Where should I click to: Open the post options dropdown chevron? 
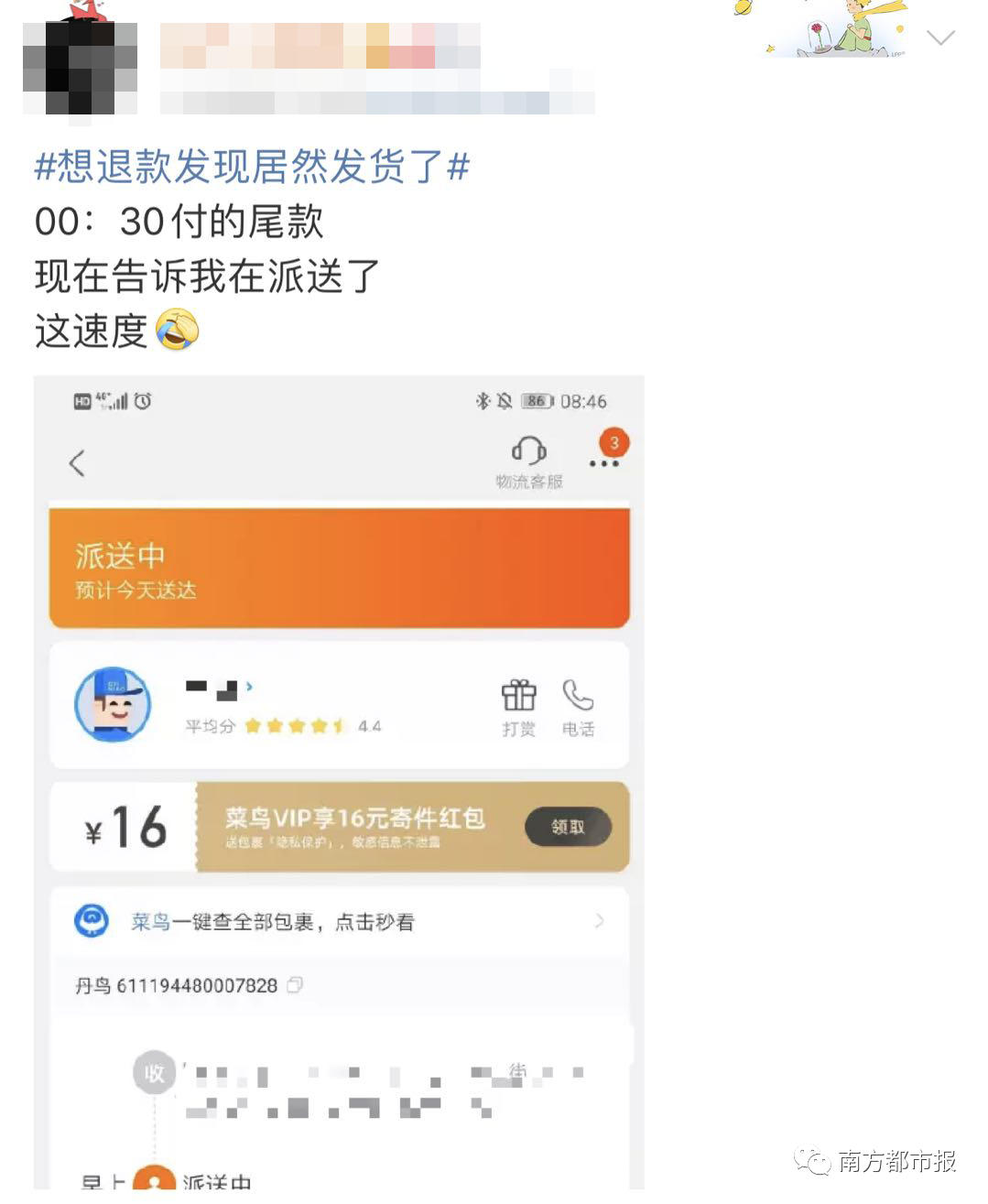point(940,38)
